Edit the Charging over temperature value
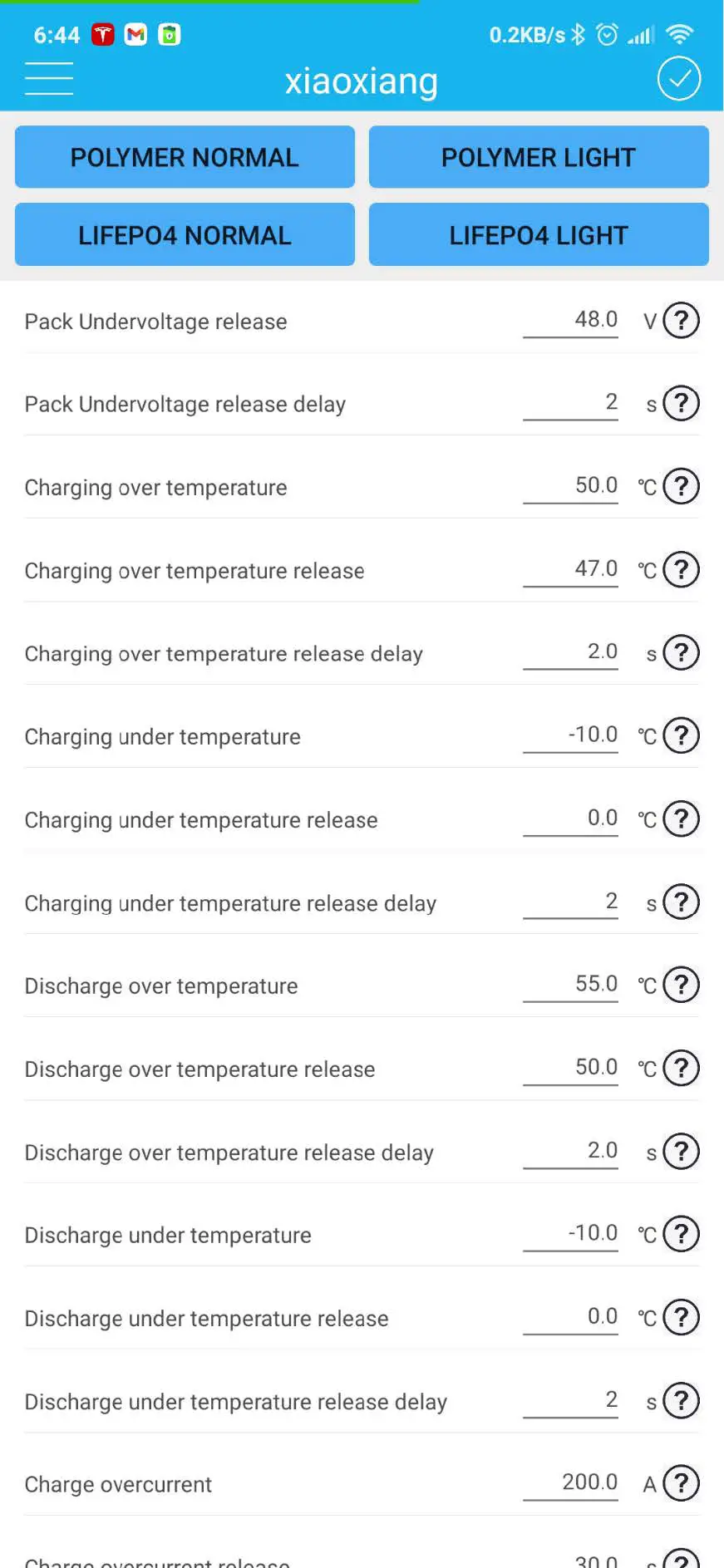This screenshot has width=724, height=1568. pyautogui.click(x=571, y=486)
